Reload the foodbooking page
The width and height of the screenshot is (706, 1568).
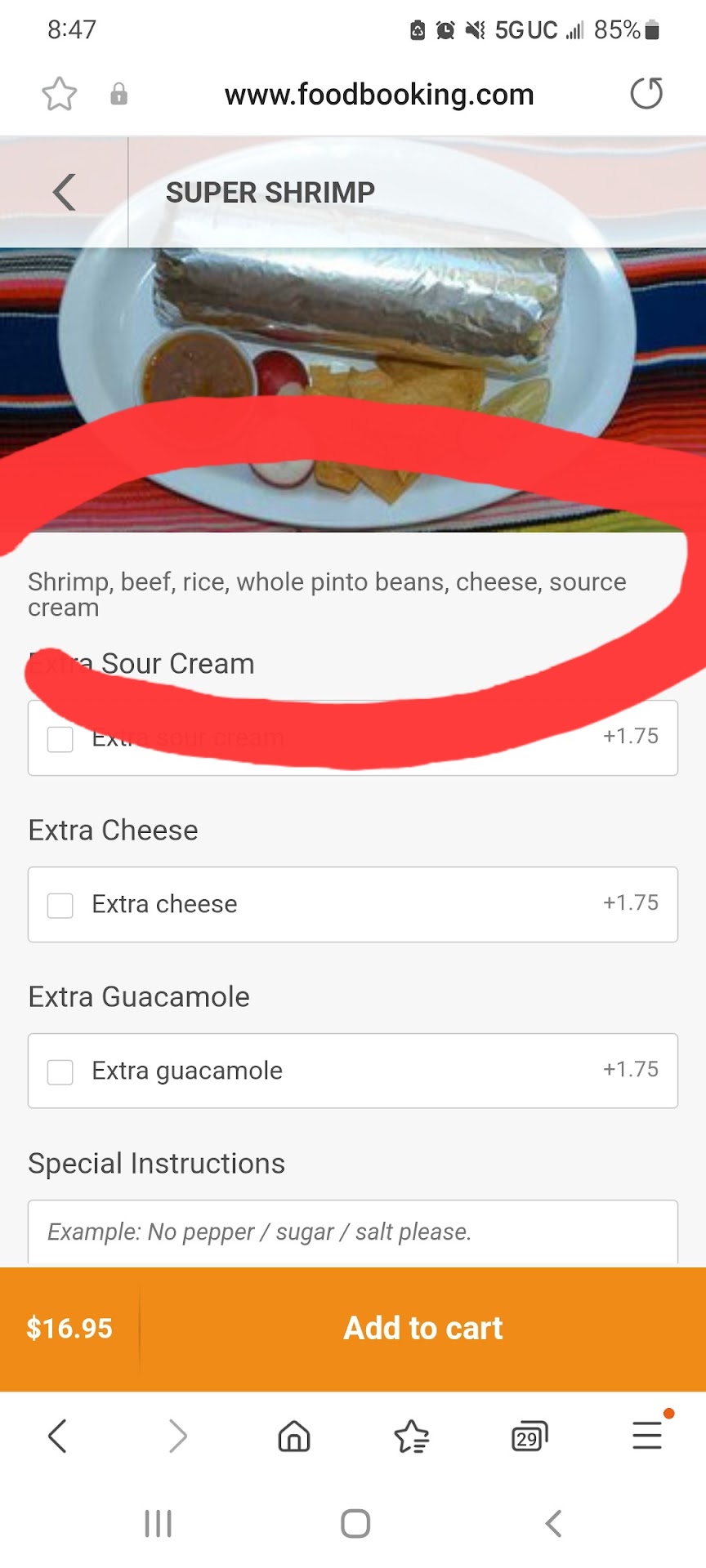point(646,93)
